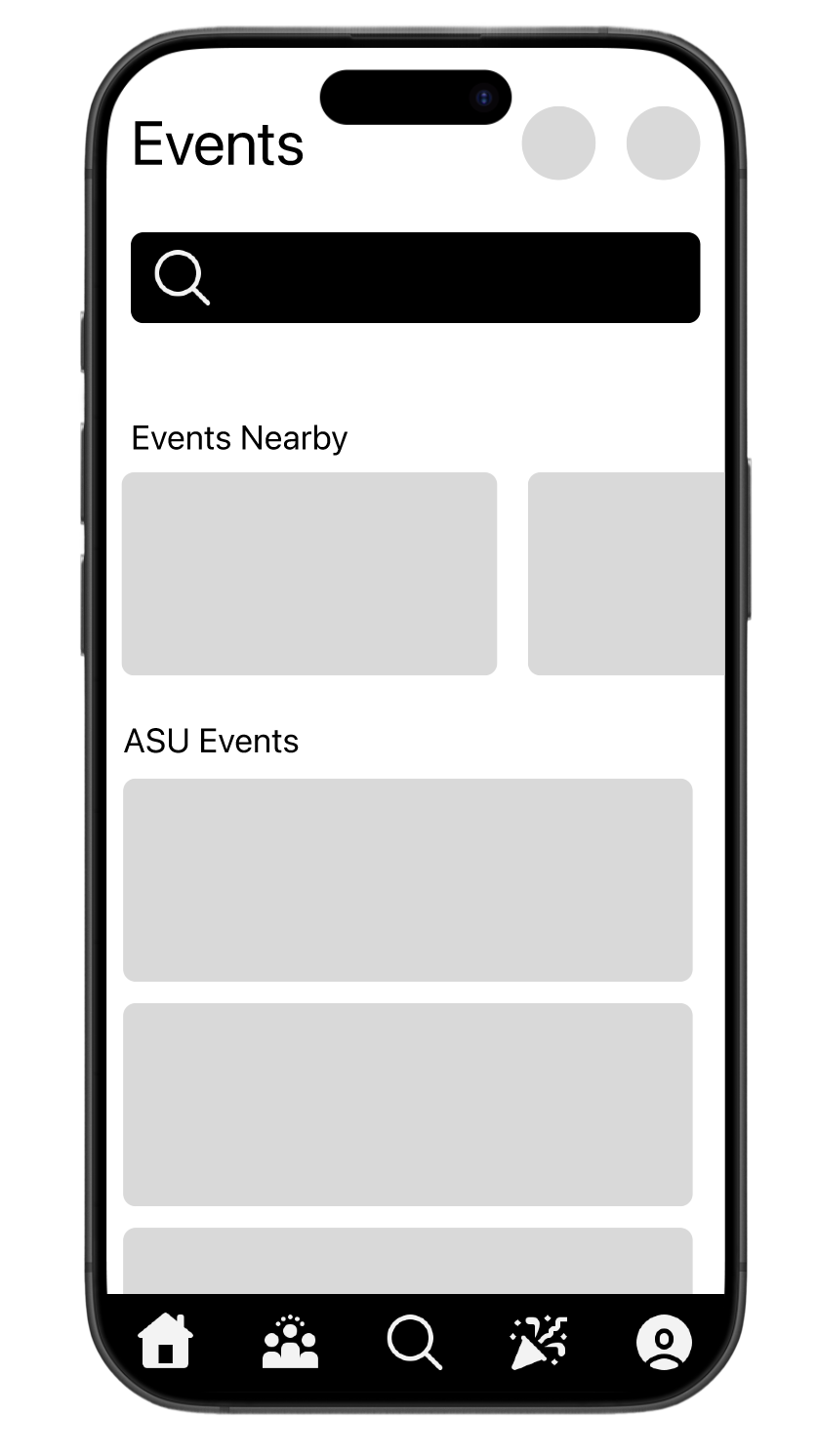
Task: Open the search tab in bottom bar
Action: [414, 1342]
